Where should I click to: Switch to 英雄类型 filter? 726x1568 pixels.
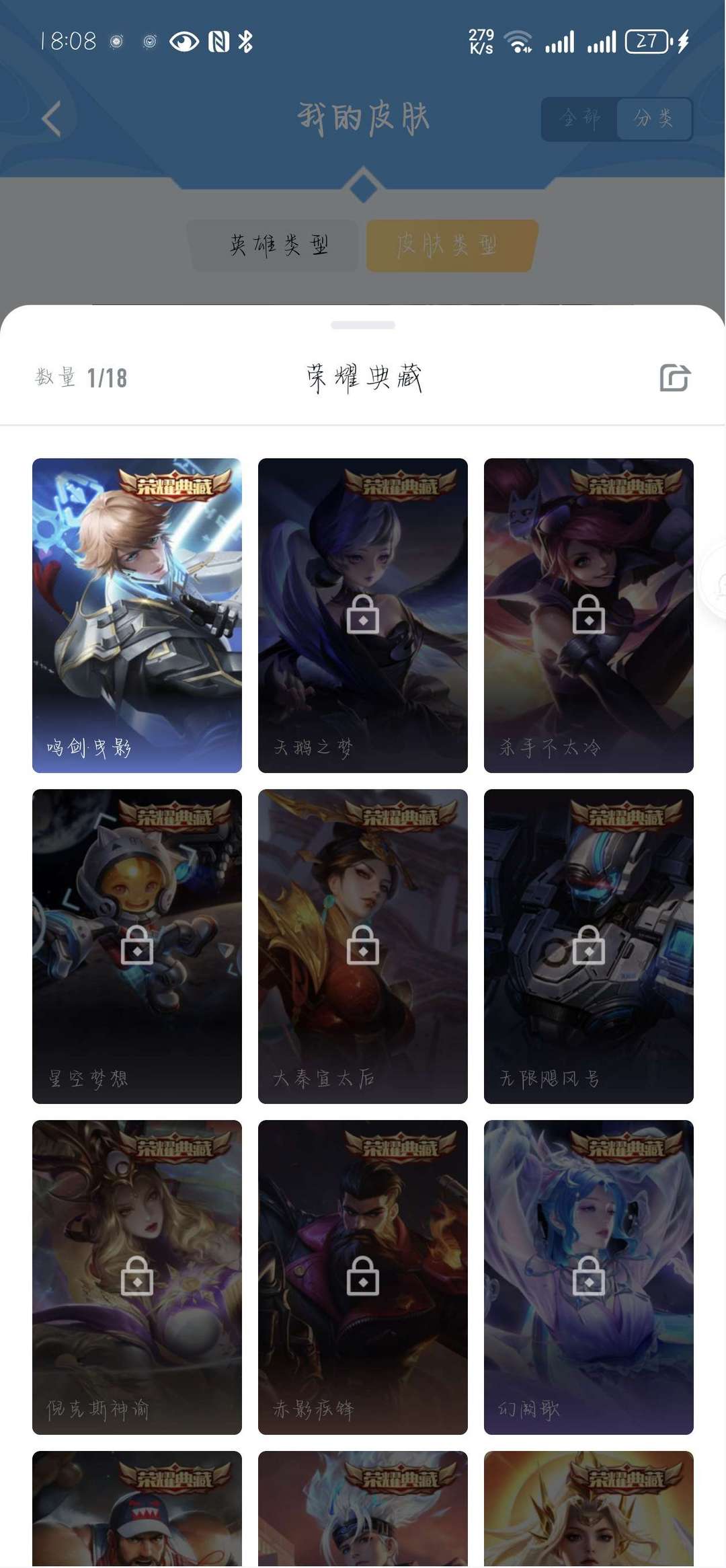pyautogui.click(x=278, y=246)
